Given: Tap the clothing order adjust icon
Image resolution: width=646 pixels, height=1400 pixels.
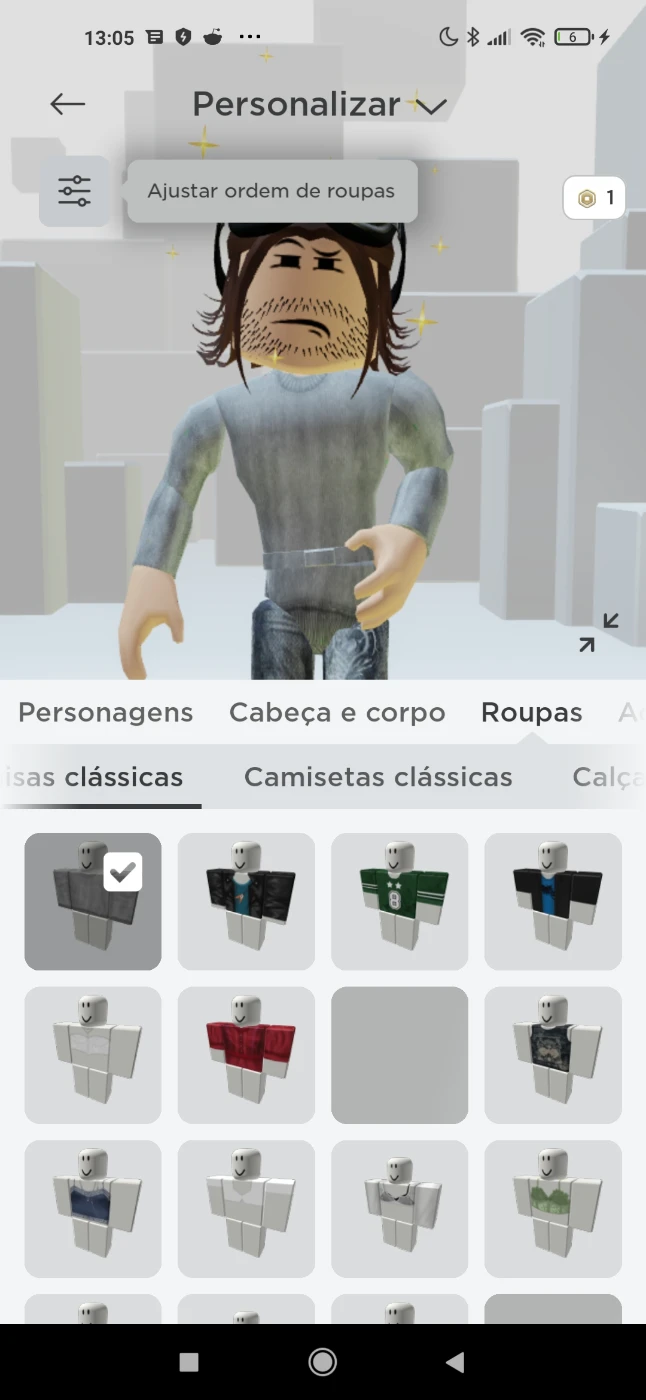Looking at the screenshot, I should tap(74, 191).
